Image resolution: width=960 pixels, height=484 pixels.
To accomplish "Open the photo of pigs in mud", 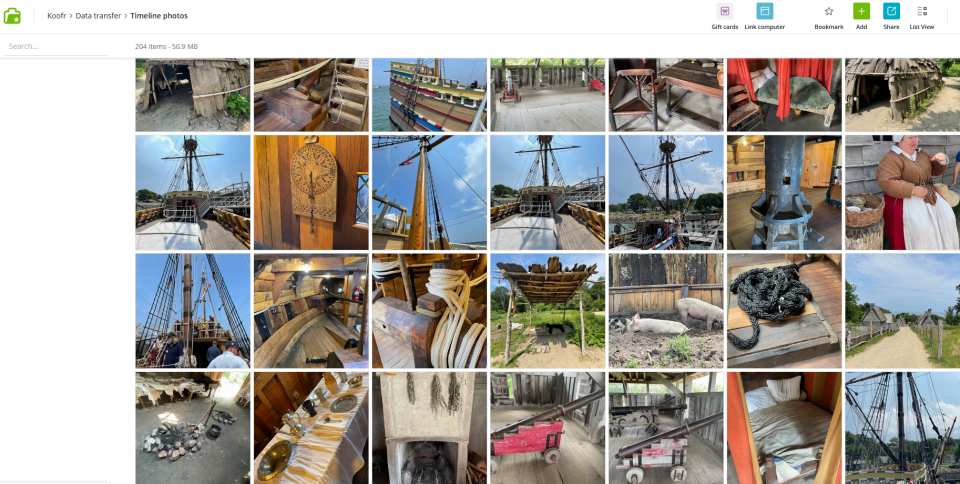I will pos(666,311).
